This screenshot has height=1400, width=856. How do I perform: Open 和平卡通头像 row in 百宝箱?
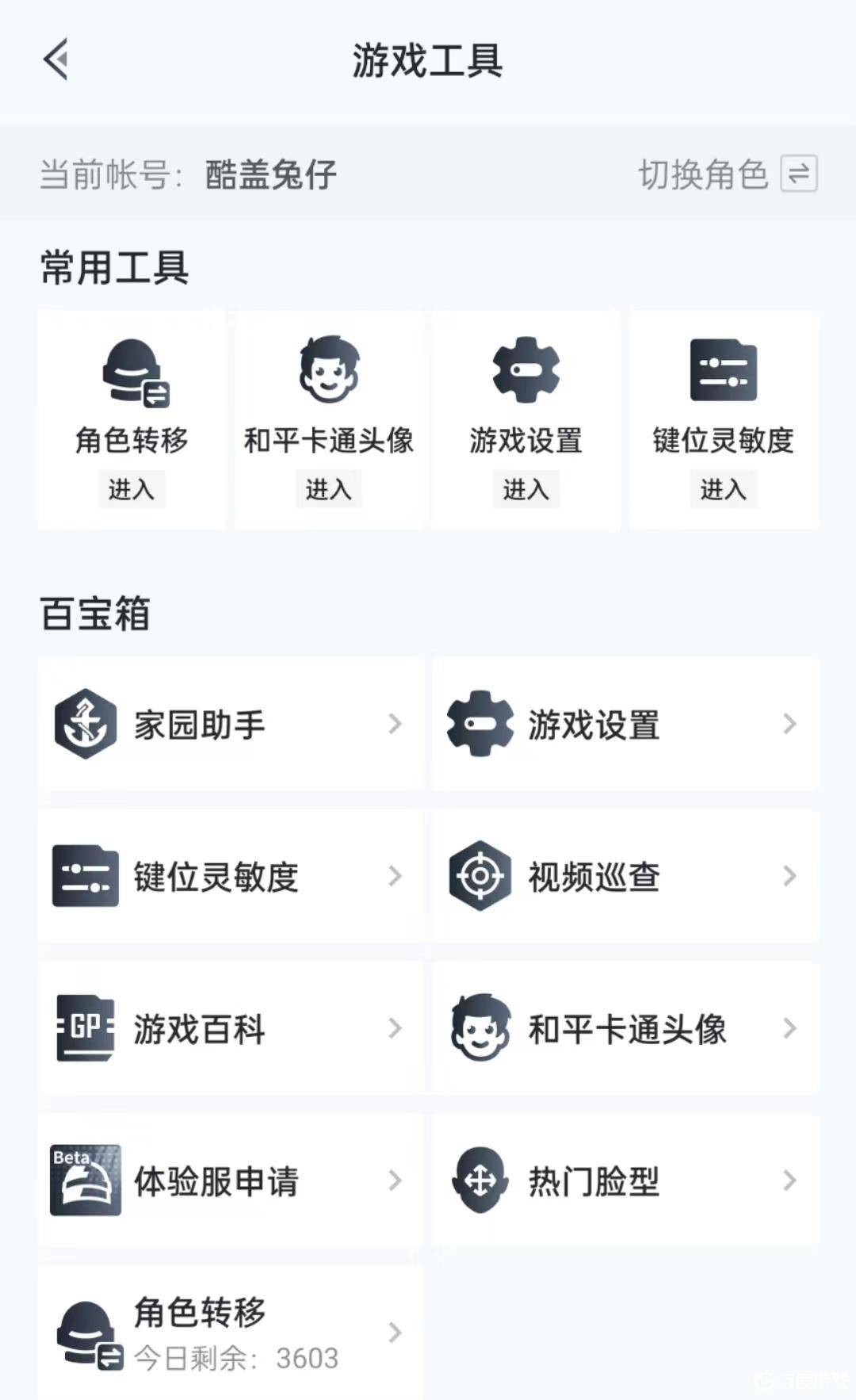pos(625,1028)
